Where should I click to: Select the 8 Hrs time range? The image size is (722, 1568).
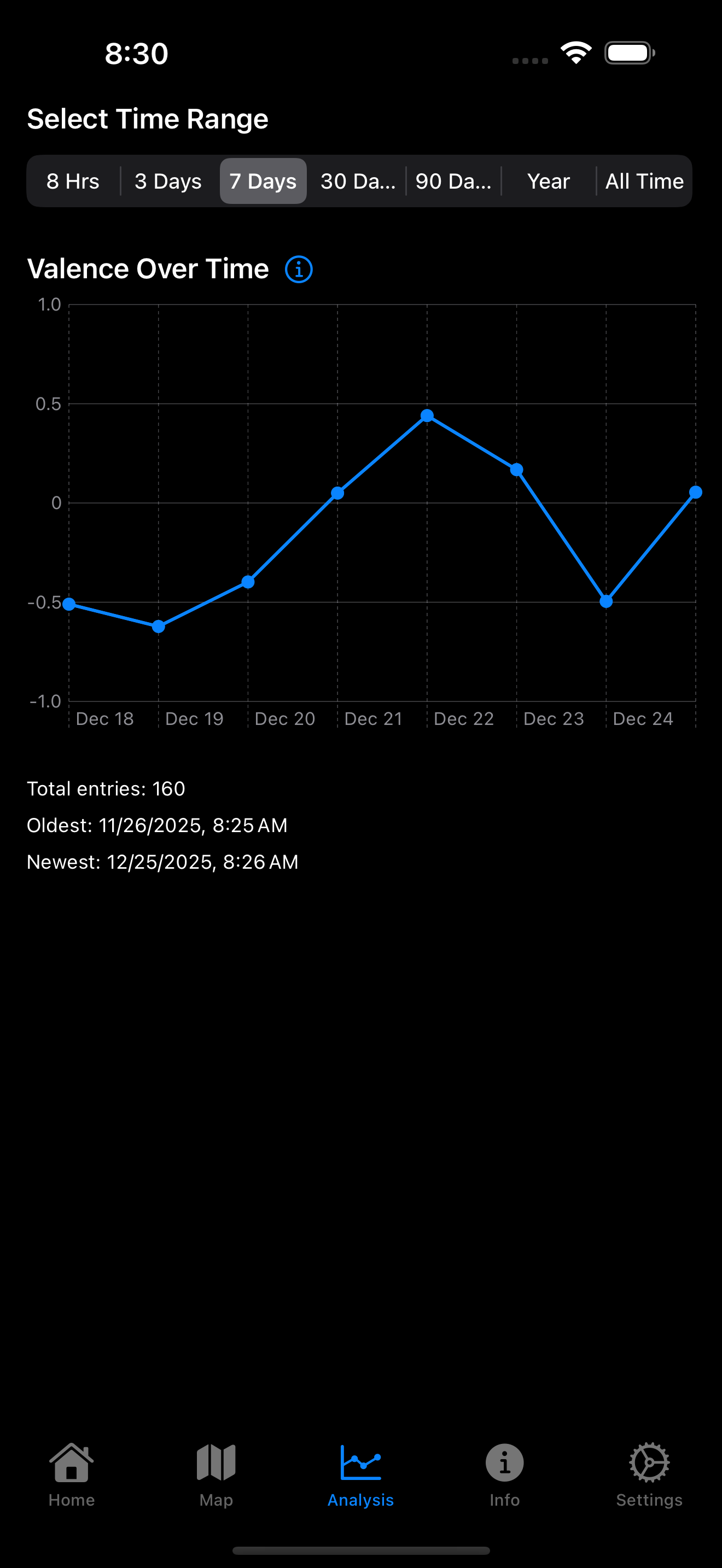click(x=73, y=182)
